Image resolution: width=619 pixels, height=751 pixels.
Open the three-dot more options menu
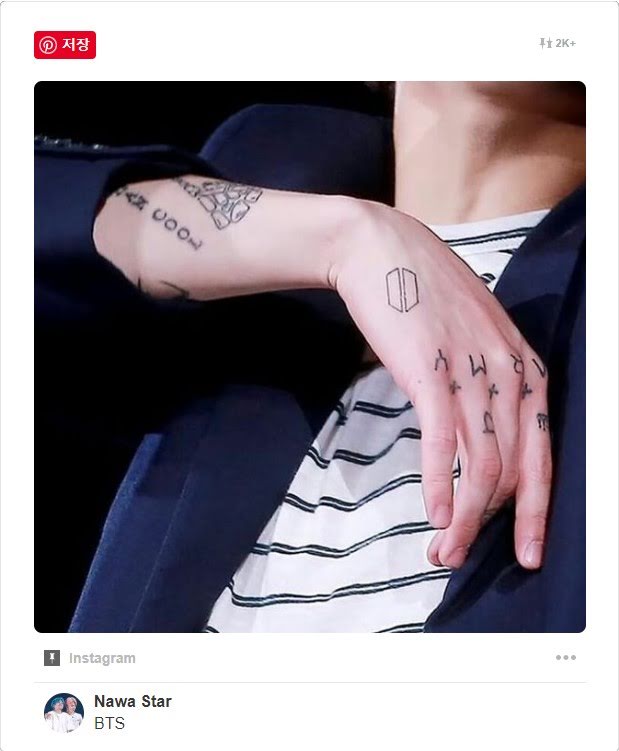[566, 658]
